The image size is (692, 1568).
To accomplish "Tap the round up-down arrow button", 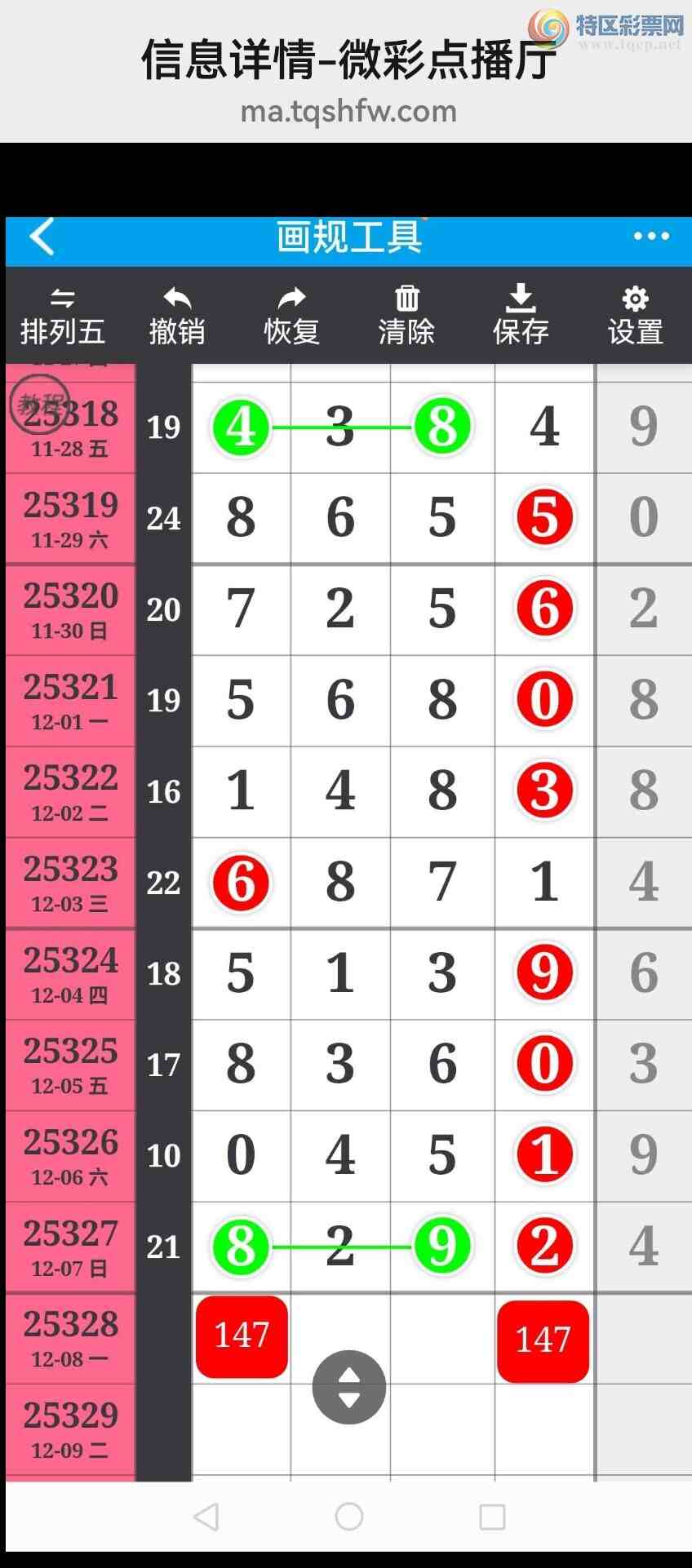I will click(349, 1387).
